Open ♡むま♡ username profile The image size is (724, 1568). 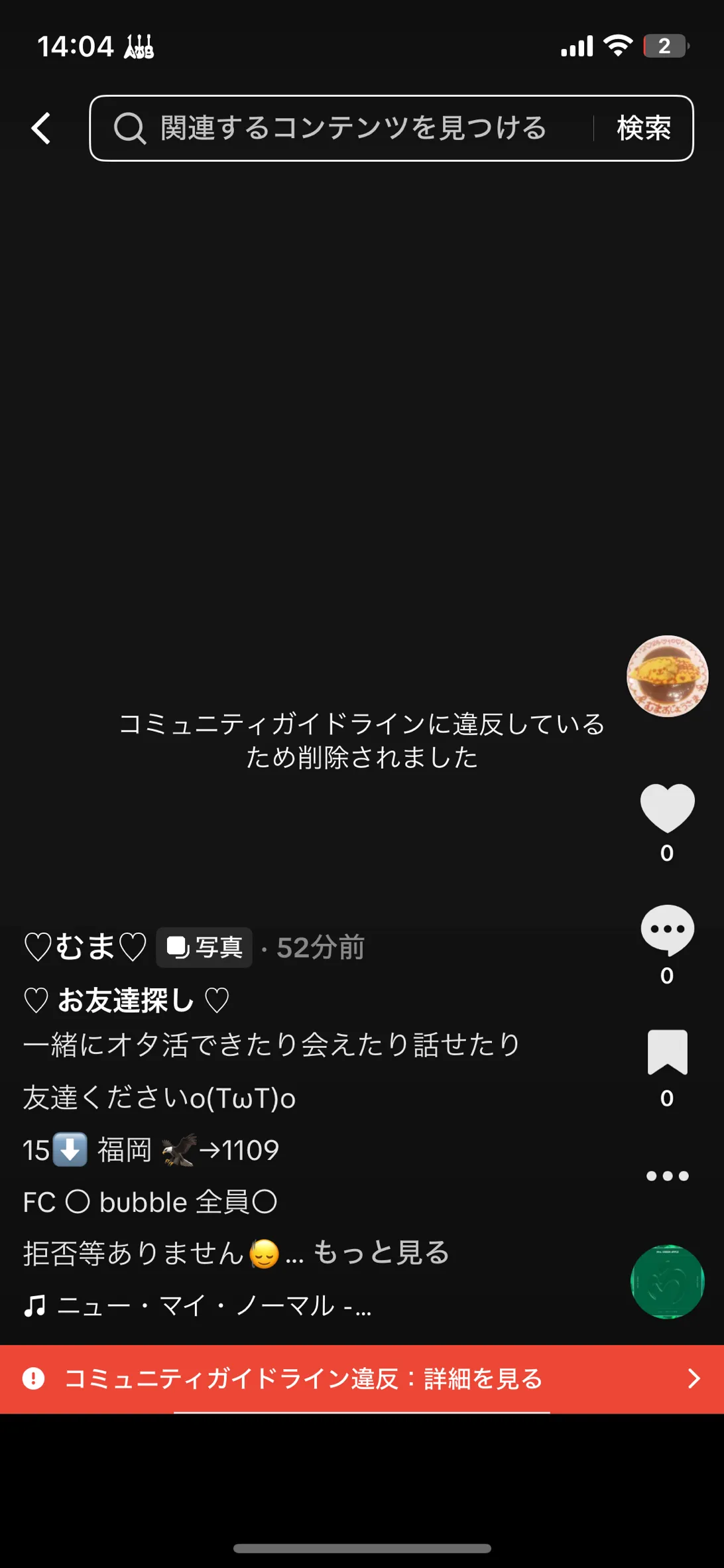point(85,947)
